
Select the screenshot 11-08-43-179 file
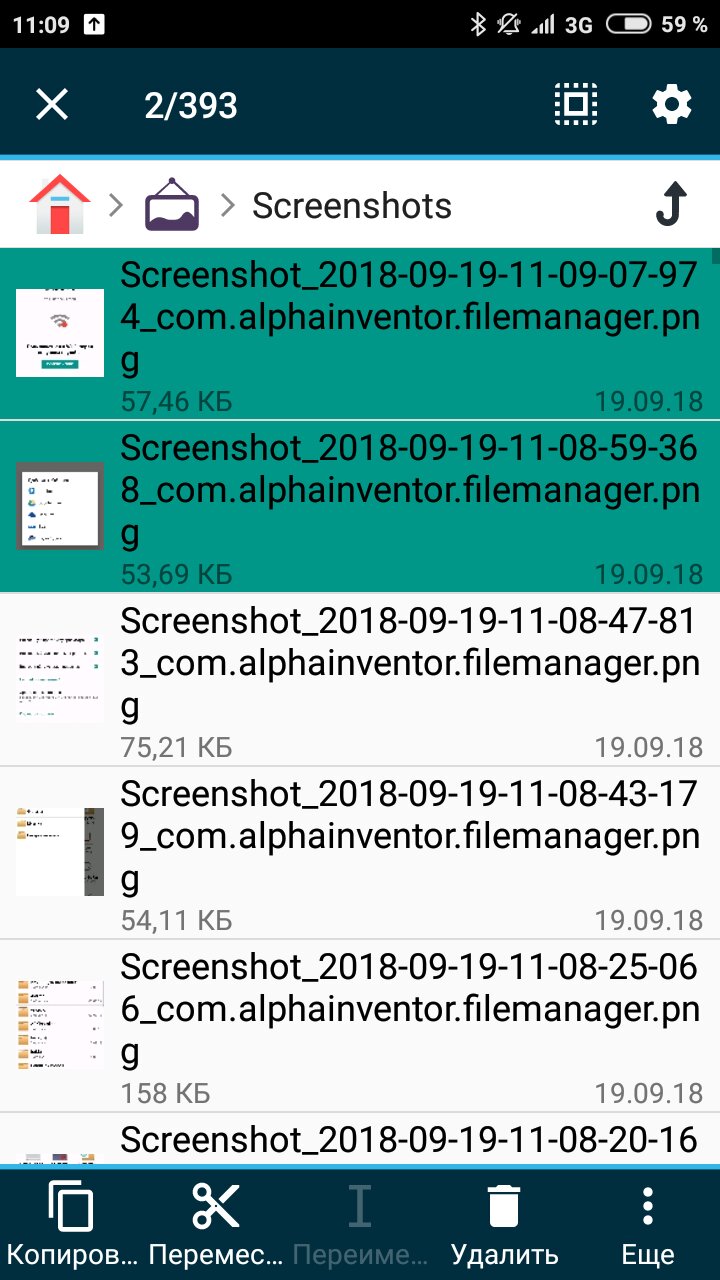(360, 852)
